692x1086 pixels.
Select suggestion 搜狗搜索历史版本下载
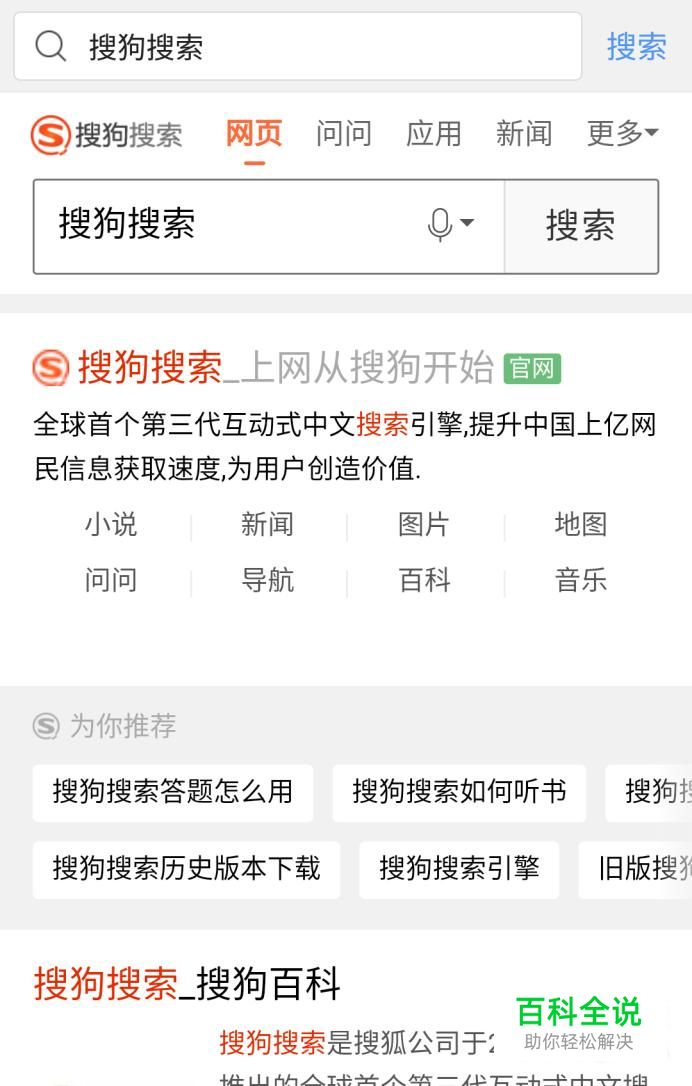pos(186,868)
